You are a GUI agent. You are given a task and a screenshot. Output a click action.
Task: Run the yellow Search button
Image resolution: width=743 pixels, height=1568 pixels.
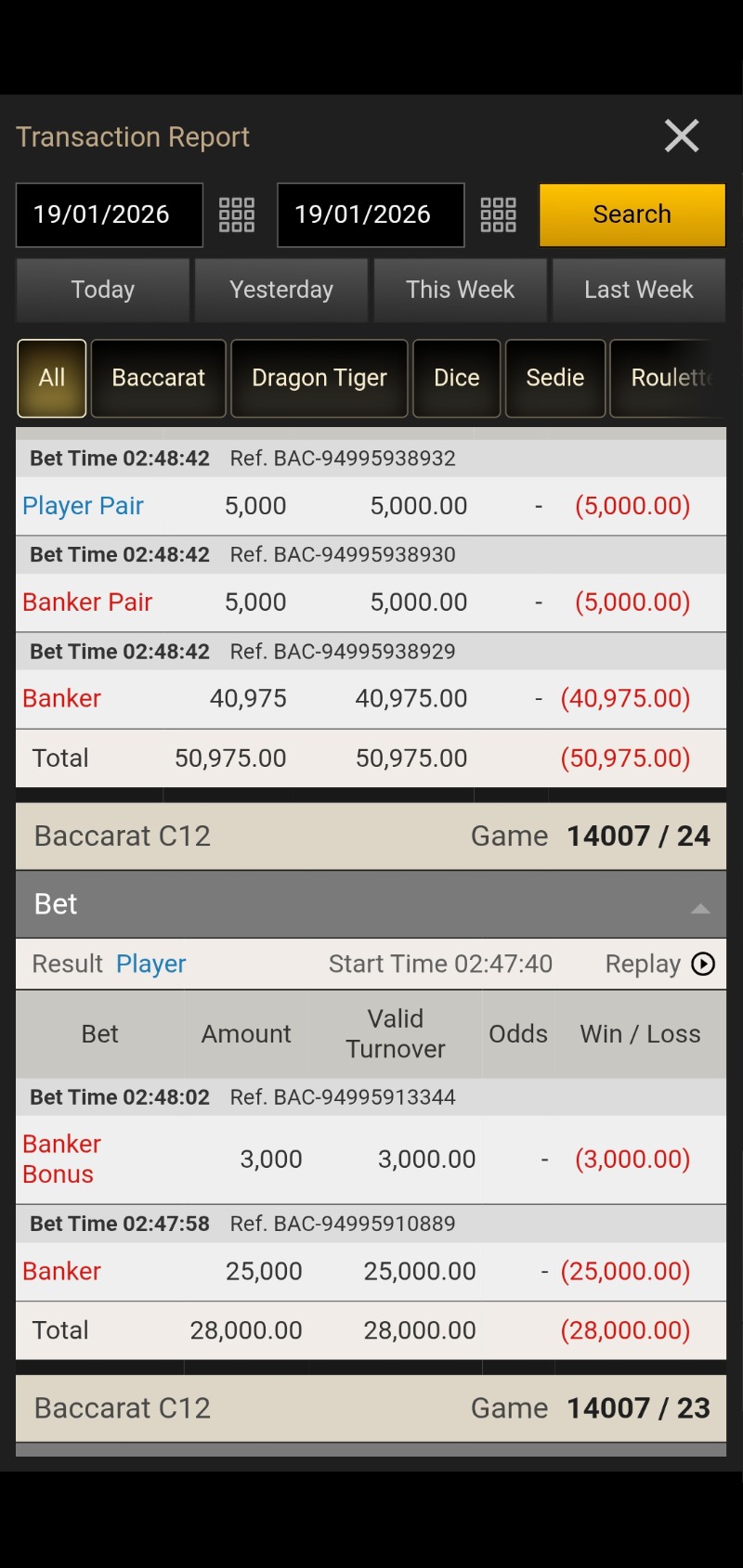(x=632, y=215)
